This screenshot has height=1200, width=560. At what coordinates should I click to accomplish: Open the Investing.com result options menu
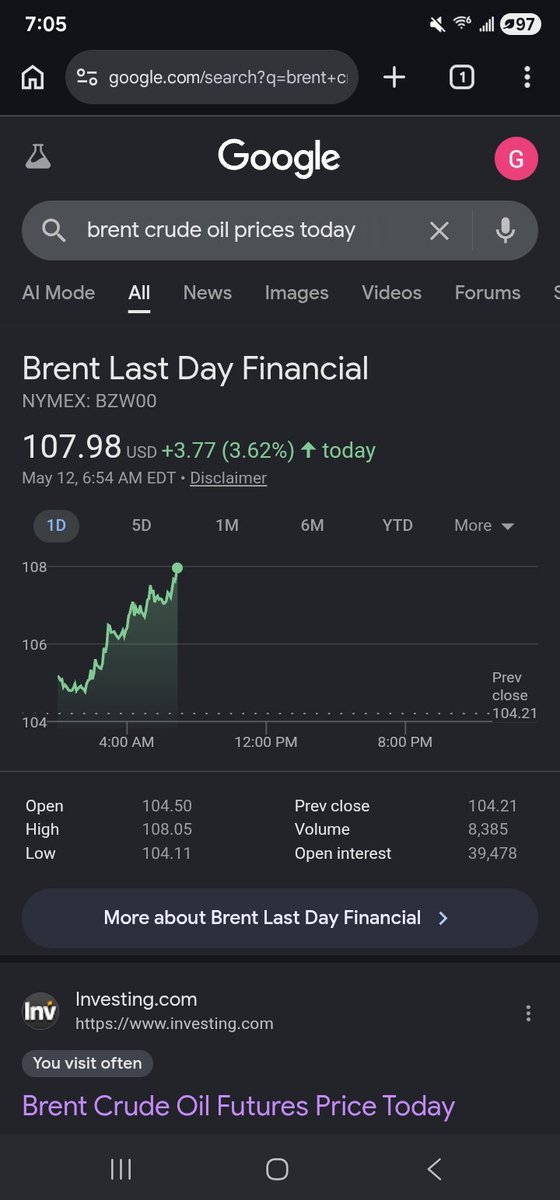pos(528,1013)
